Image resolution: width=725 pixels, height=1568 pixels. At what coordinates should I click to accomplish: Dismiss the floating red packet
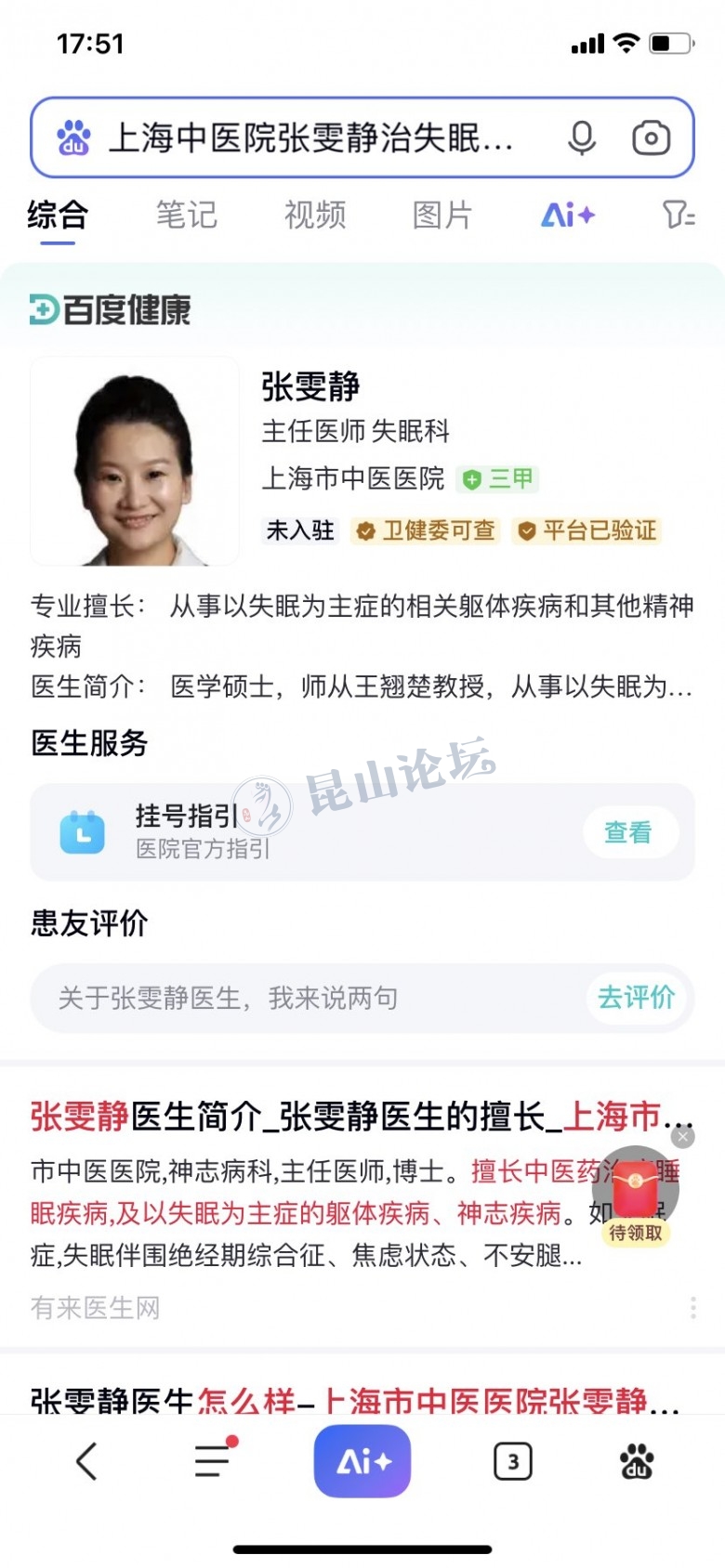683,1136
